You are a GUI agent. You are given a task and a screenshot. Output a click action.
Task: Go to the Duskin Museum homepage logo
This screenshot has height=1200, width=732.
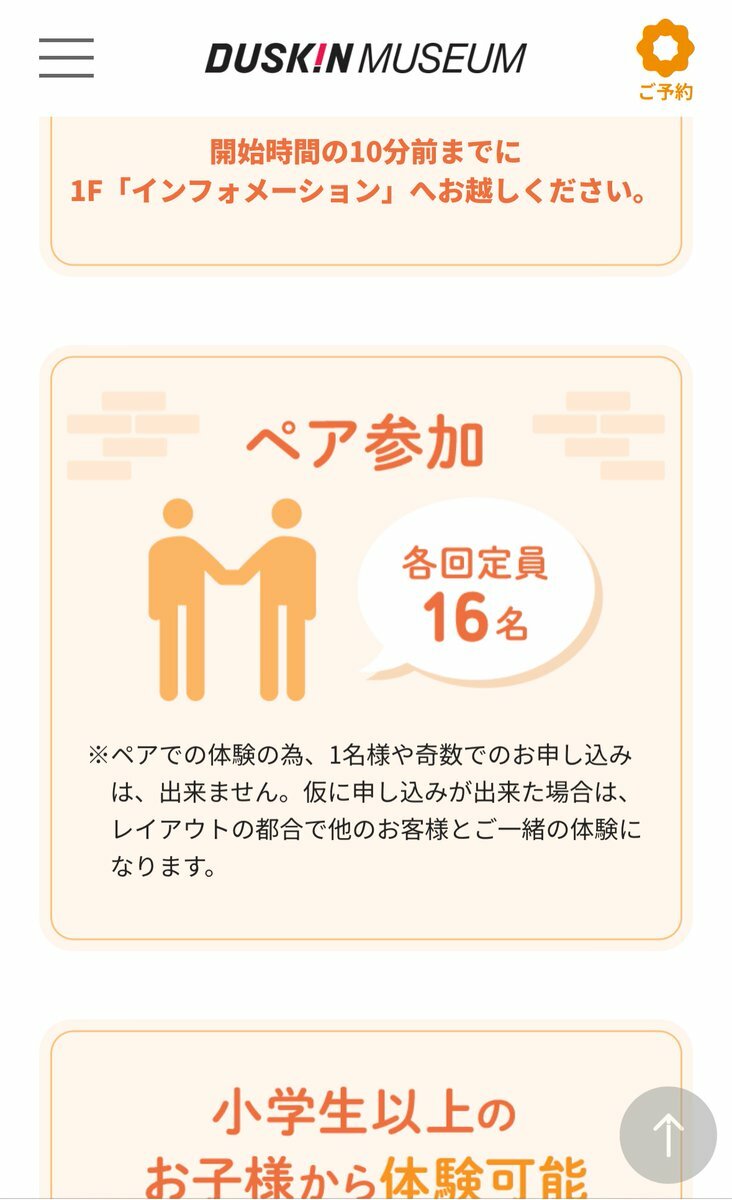pyautogui.click(x=365, y=58)
